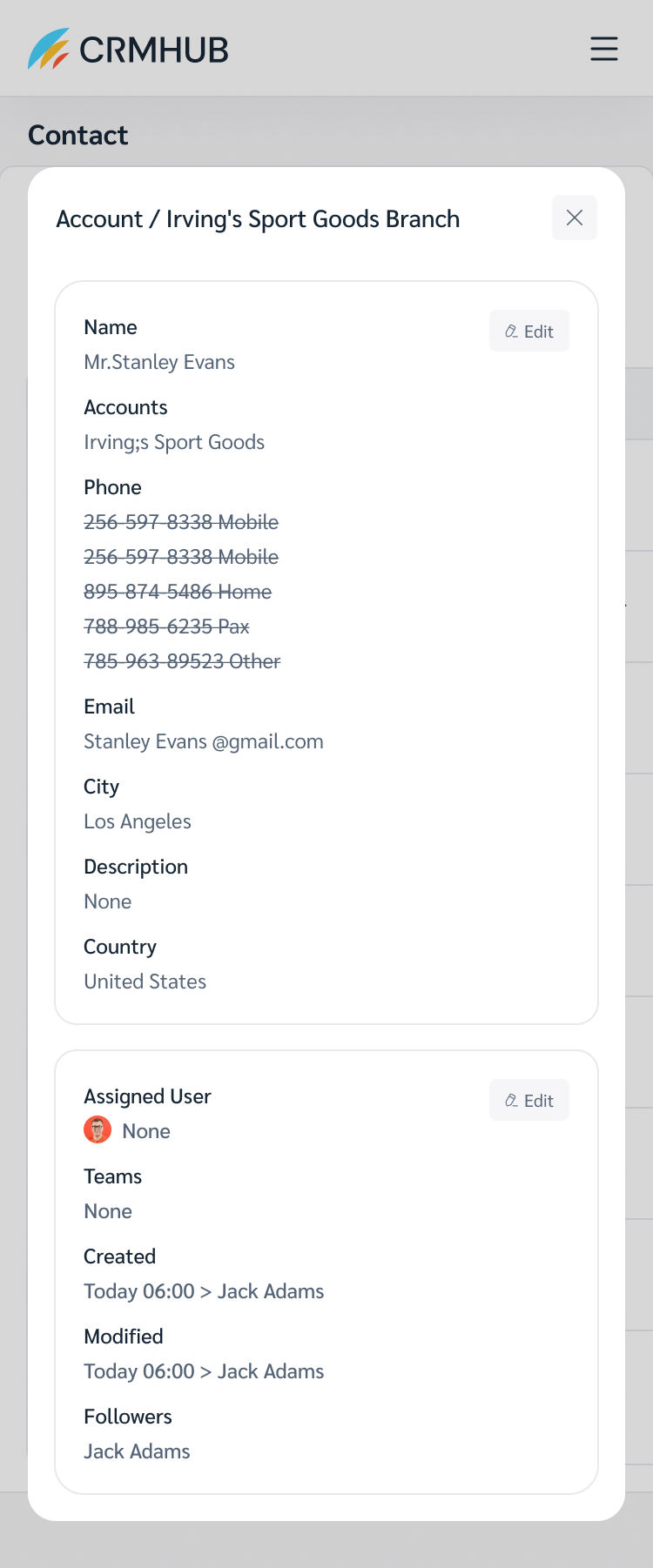653x1568 pixels.
Task: Click the close X icon on the modal
Action: coord(574,218)
